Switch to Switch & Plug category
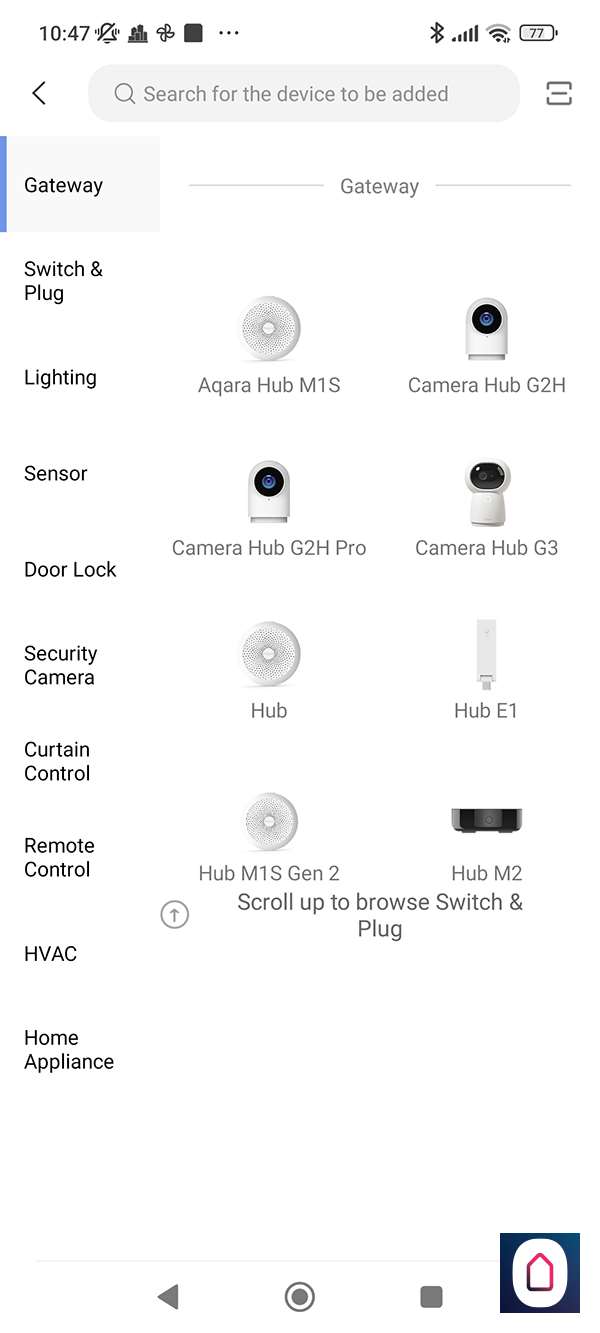The image size is (600, 1333). [x=64, y=281]
